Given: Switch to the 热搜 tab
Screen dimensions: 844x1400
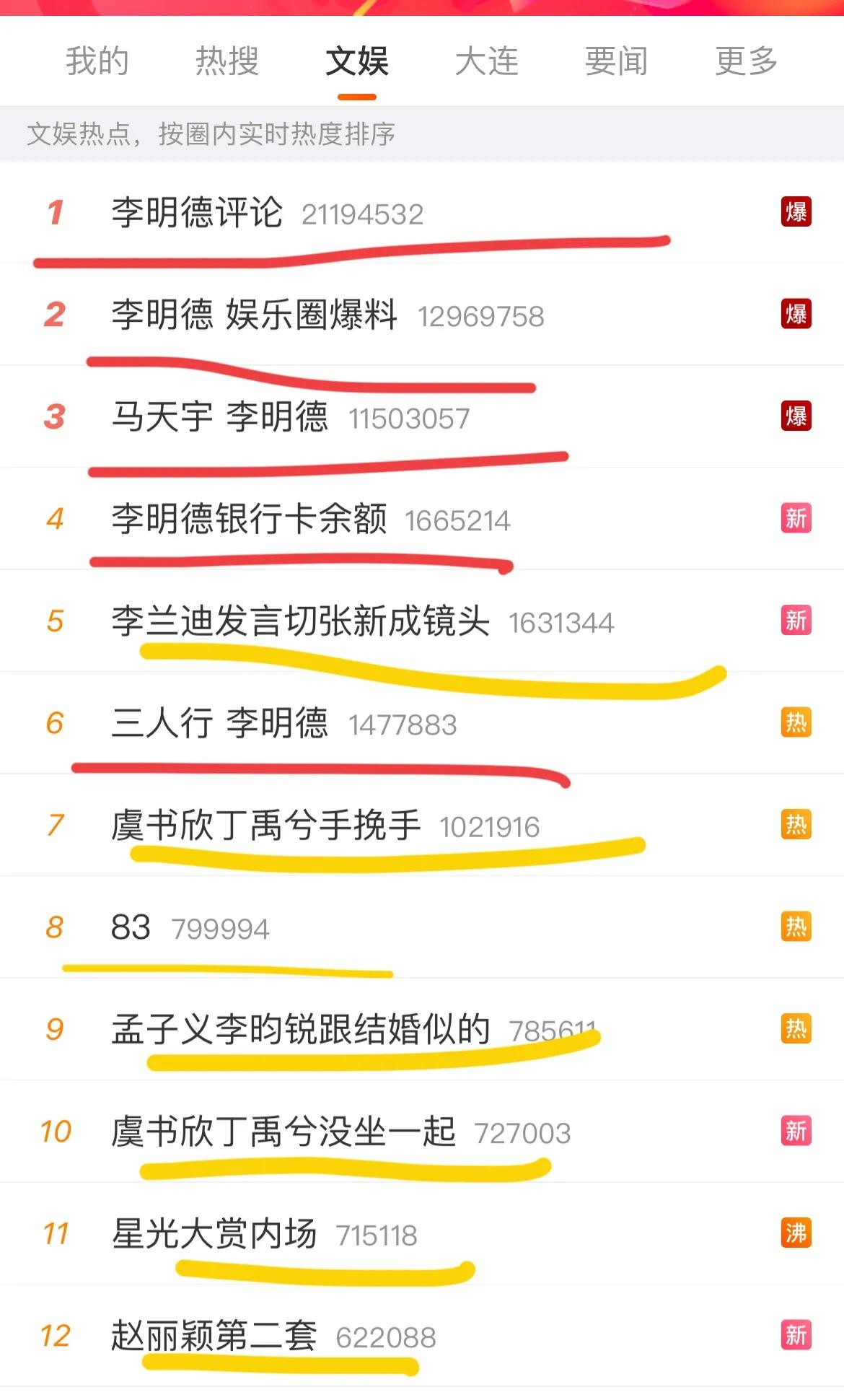Looking at the screenshot, I should coord(227,61).
